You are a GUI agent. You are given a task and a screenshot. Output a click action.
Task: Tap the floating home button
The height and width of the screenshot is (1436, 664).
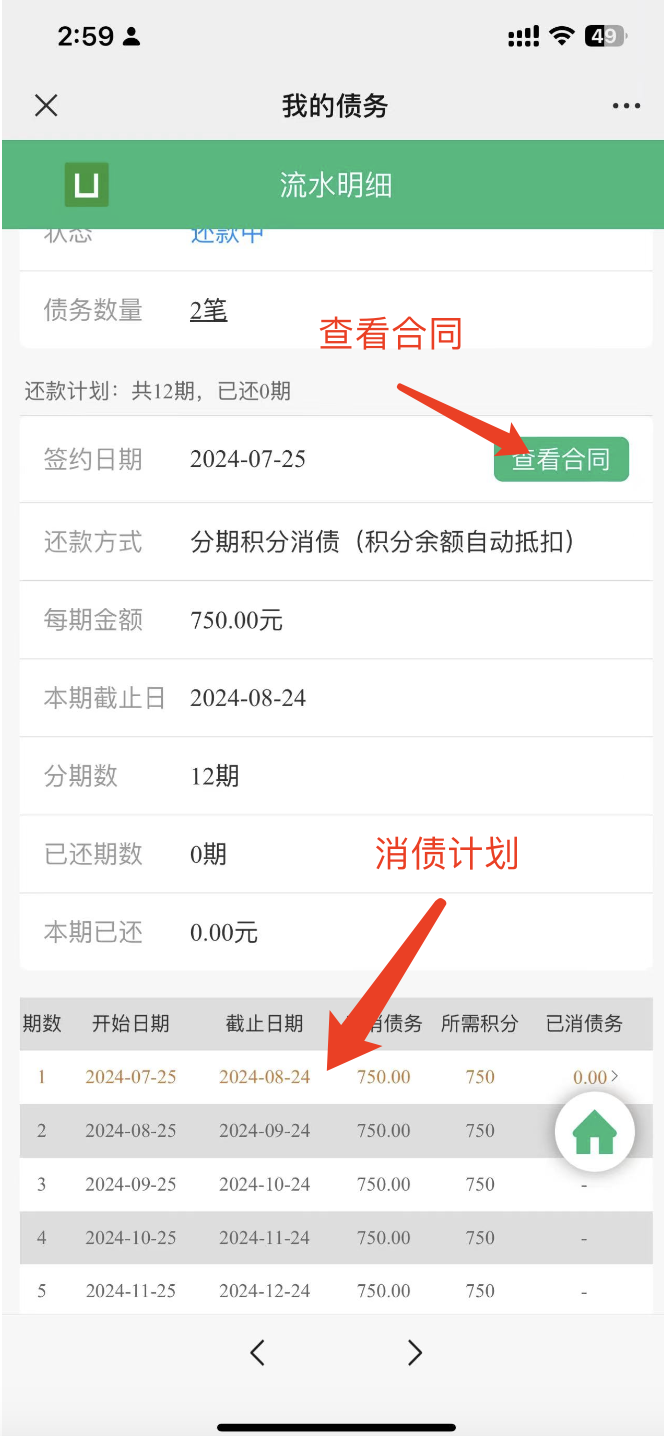point(594,1132)
